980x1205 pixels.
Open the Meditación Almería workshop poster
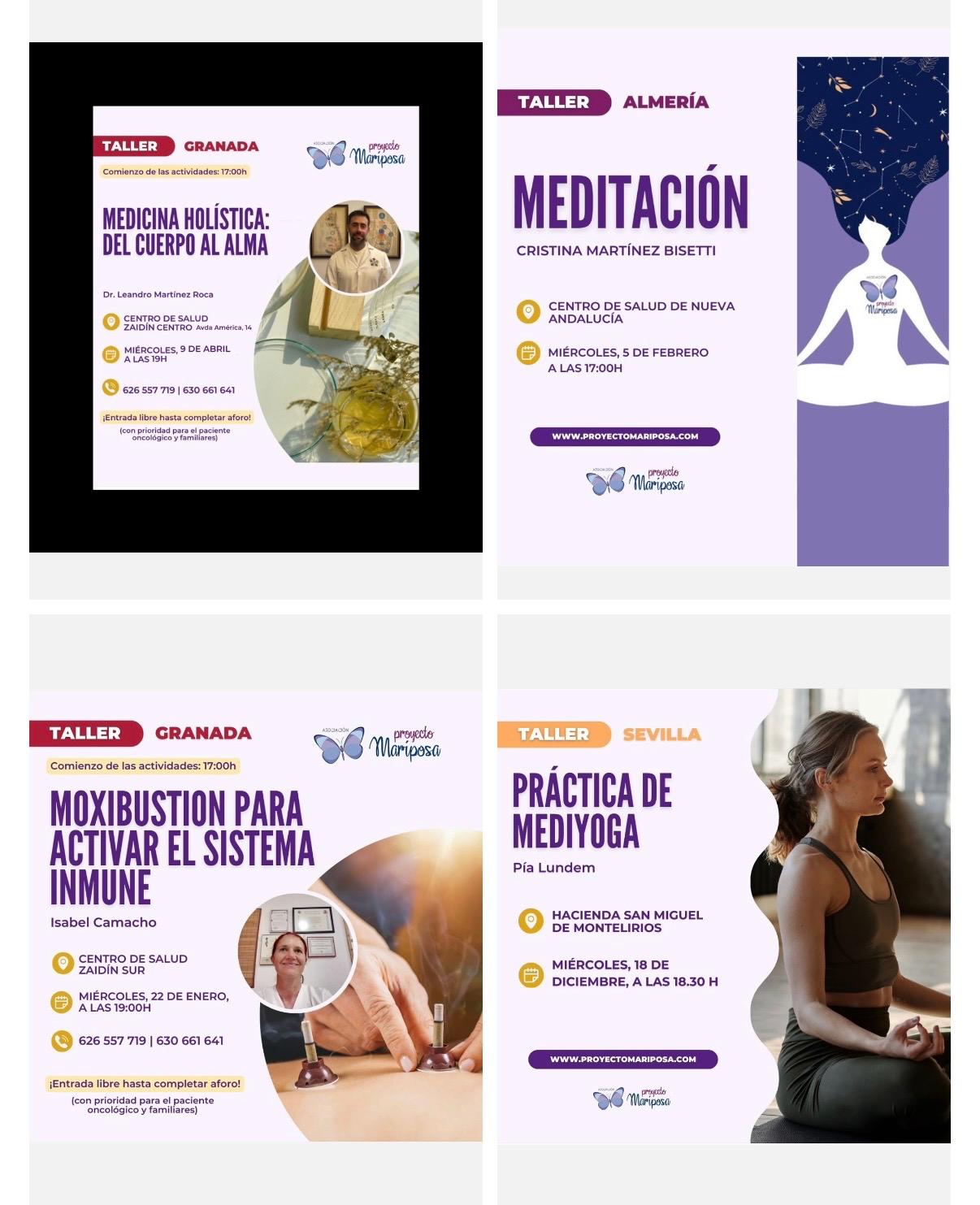pyautogui.click(x=723, y=297)
